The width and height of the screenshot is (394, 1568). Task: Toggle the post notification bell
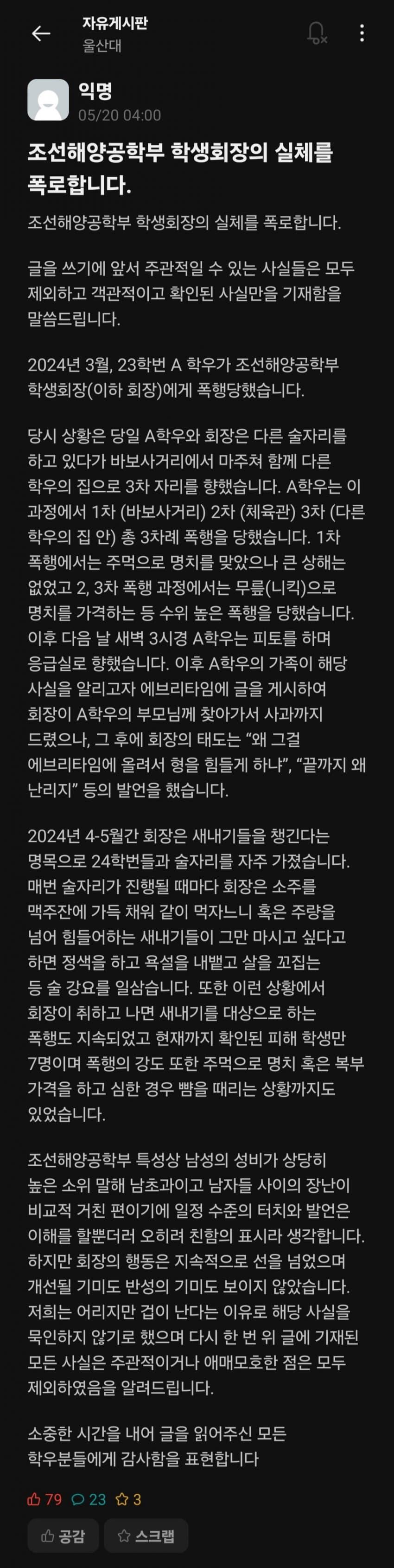(x=317, y=33)
